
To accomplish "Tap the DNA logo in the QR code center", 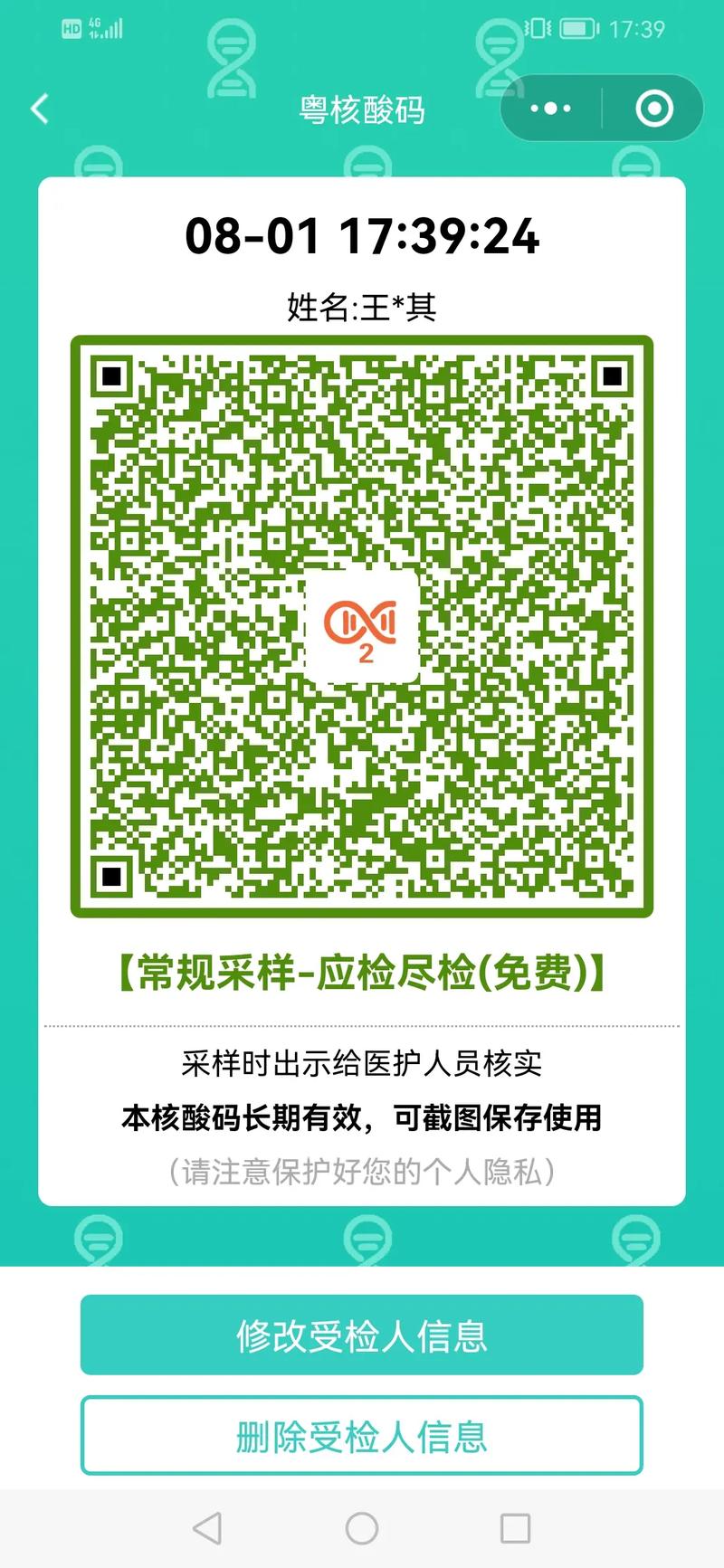I will (361, 628).
